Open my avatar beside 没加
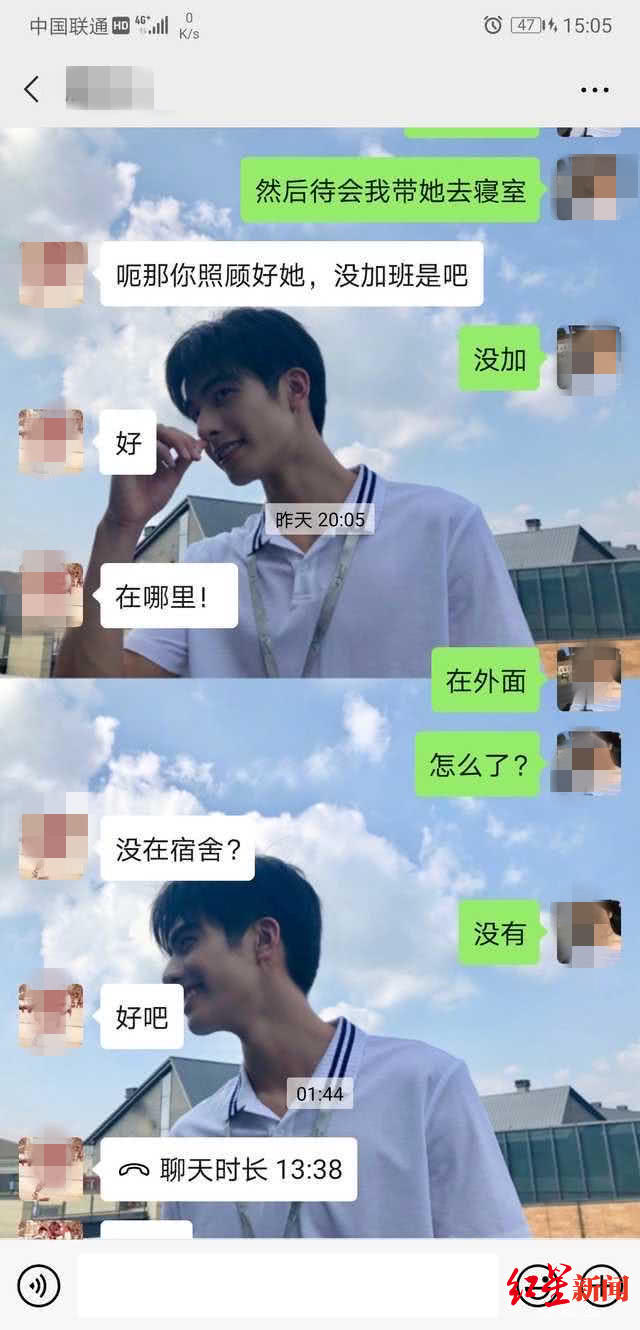 (x=588, y=358)
